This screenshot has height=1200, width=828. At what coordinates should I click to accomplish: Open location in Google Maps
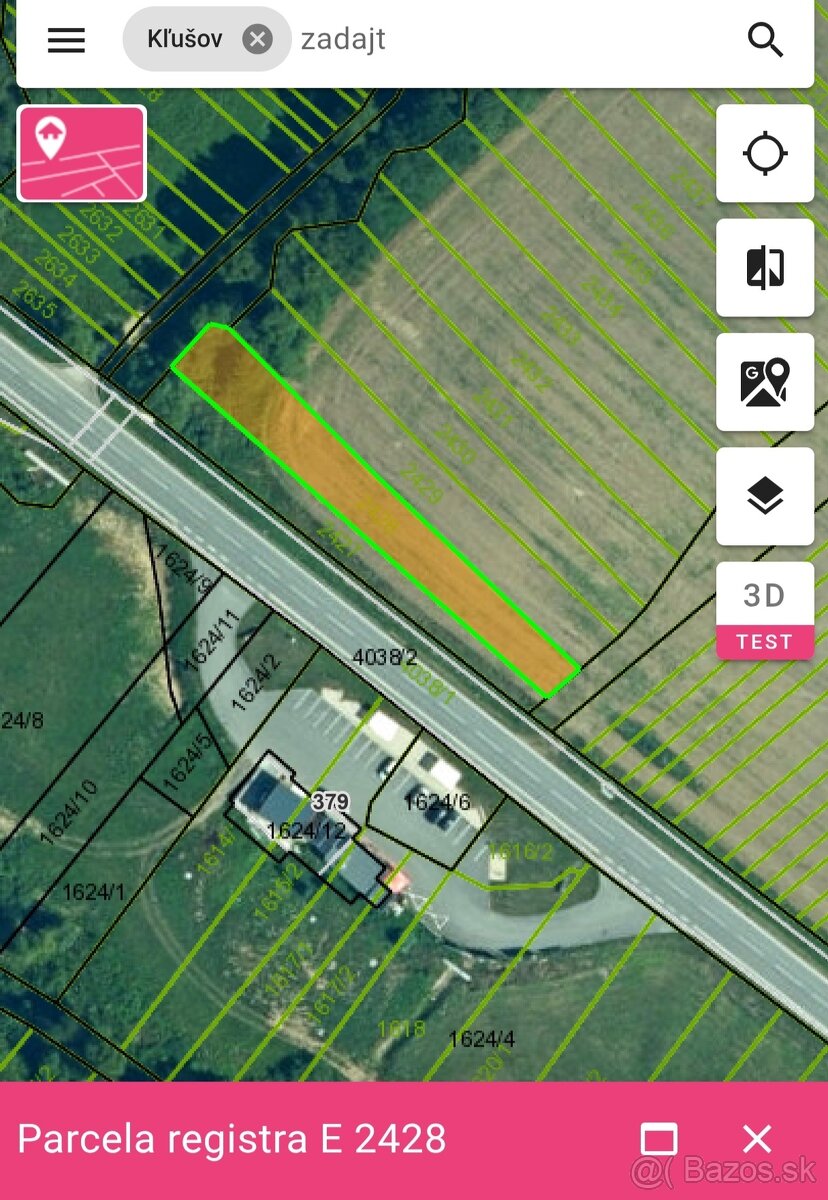(x=765, y=381)
